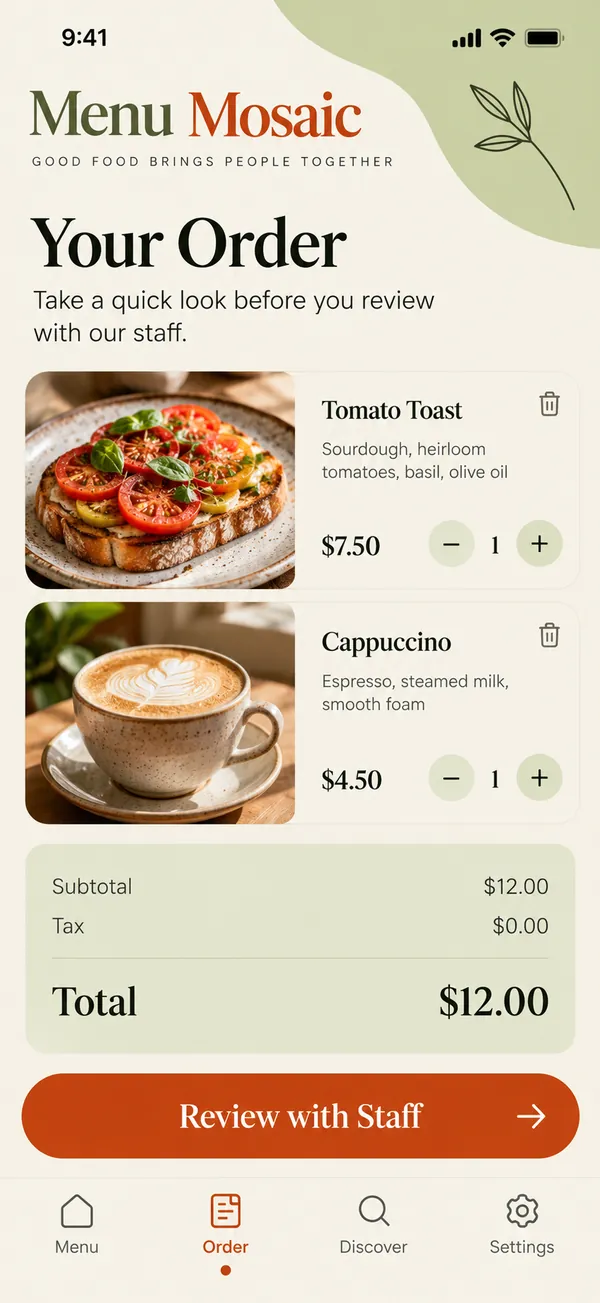The width and height of the screenshot is (600, 1303).
Task: Go to the Discover tab
Action: 374,1225
